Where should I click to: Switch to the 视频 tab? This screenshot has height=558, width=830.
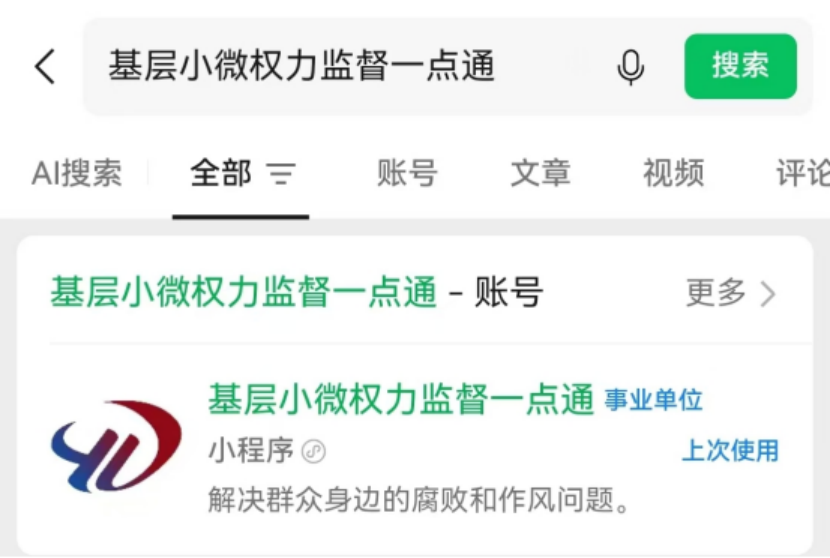pos(673,173)
